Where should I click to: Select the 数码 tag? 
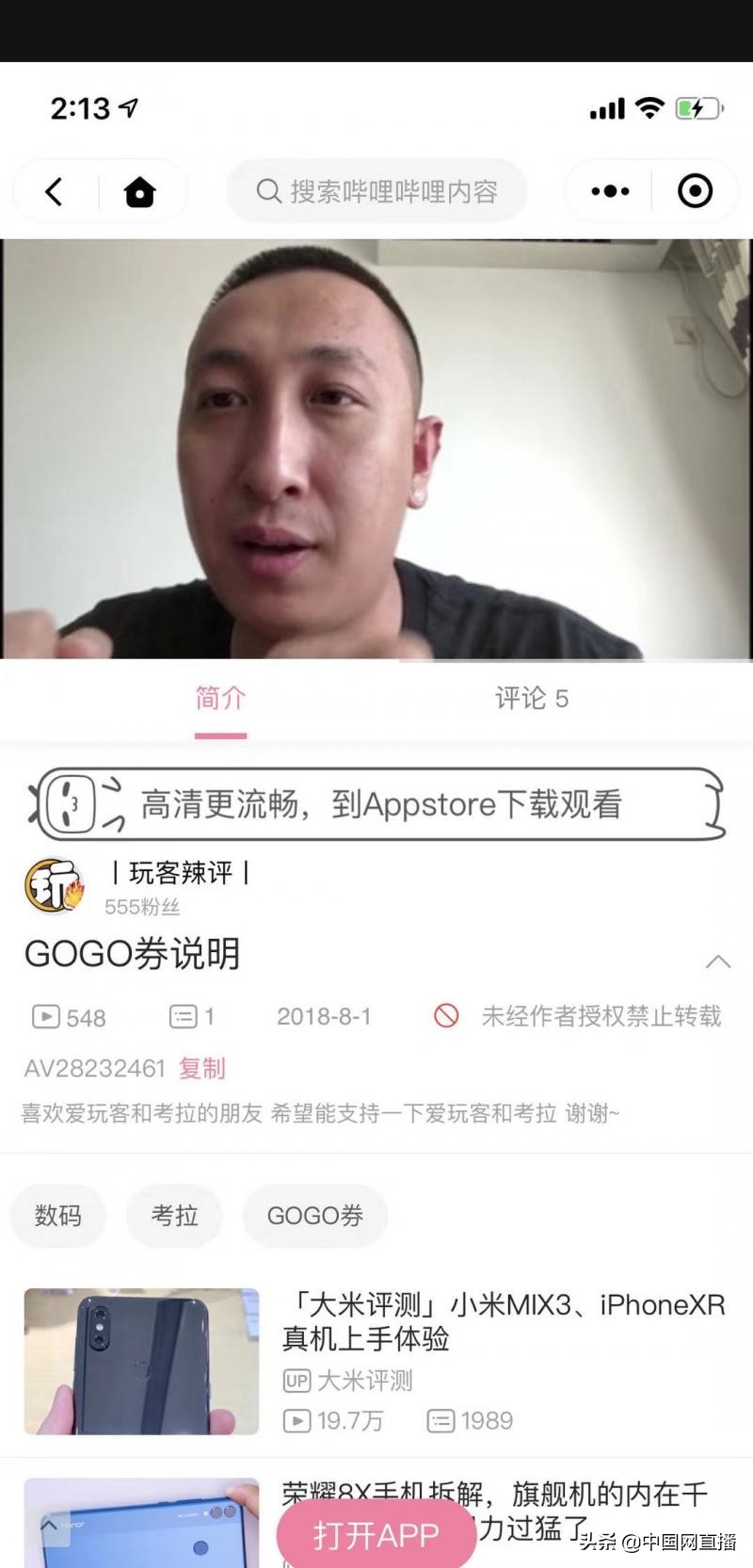tap(58, 1216)
